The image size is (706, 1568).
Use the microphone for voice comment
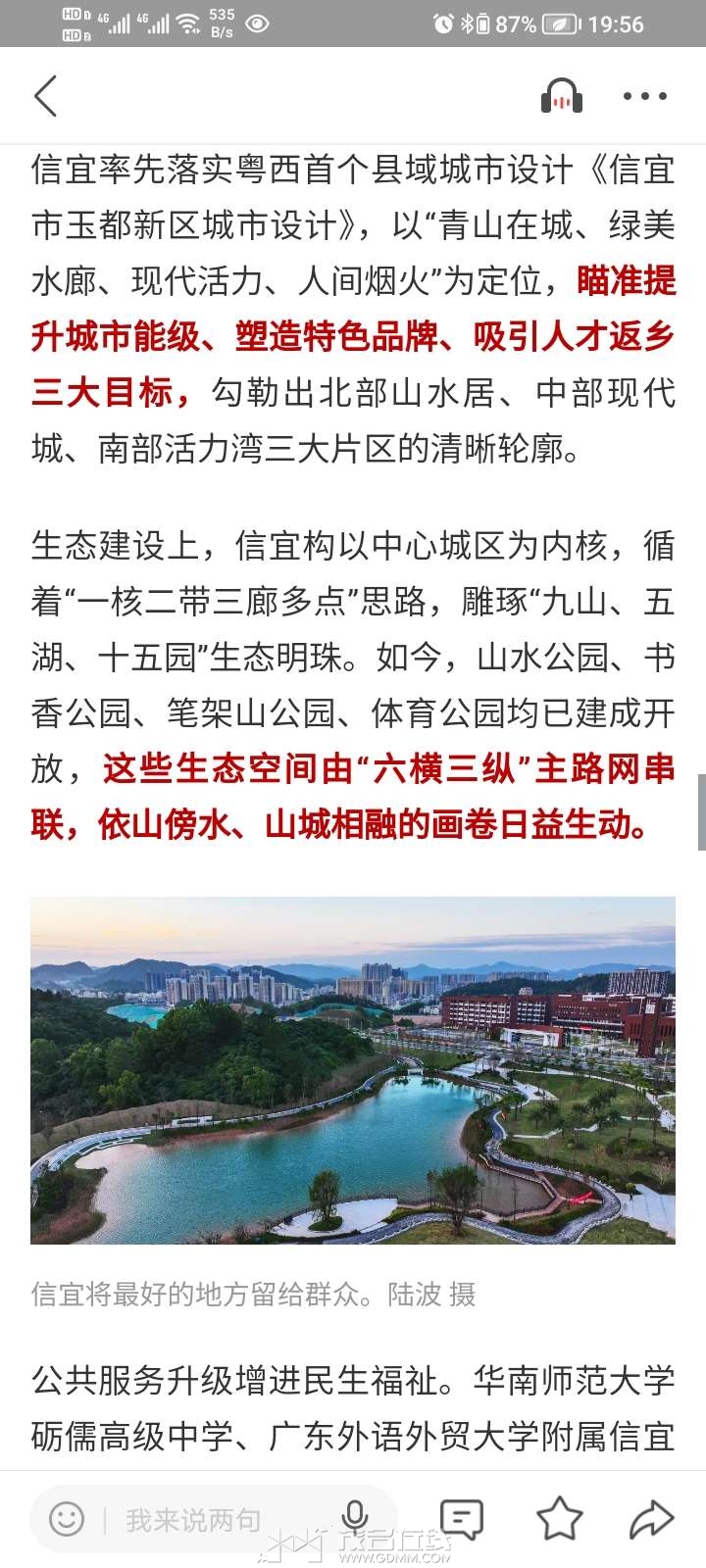[x=355, y=1518]
